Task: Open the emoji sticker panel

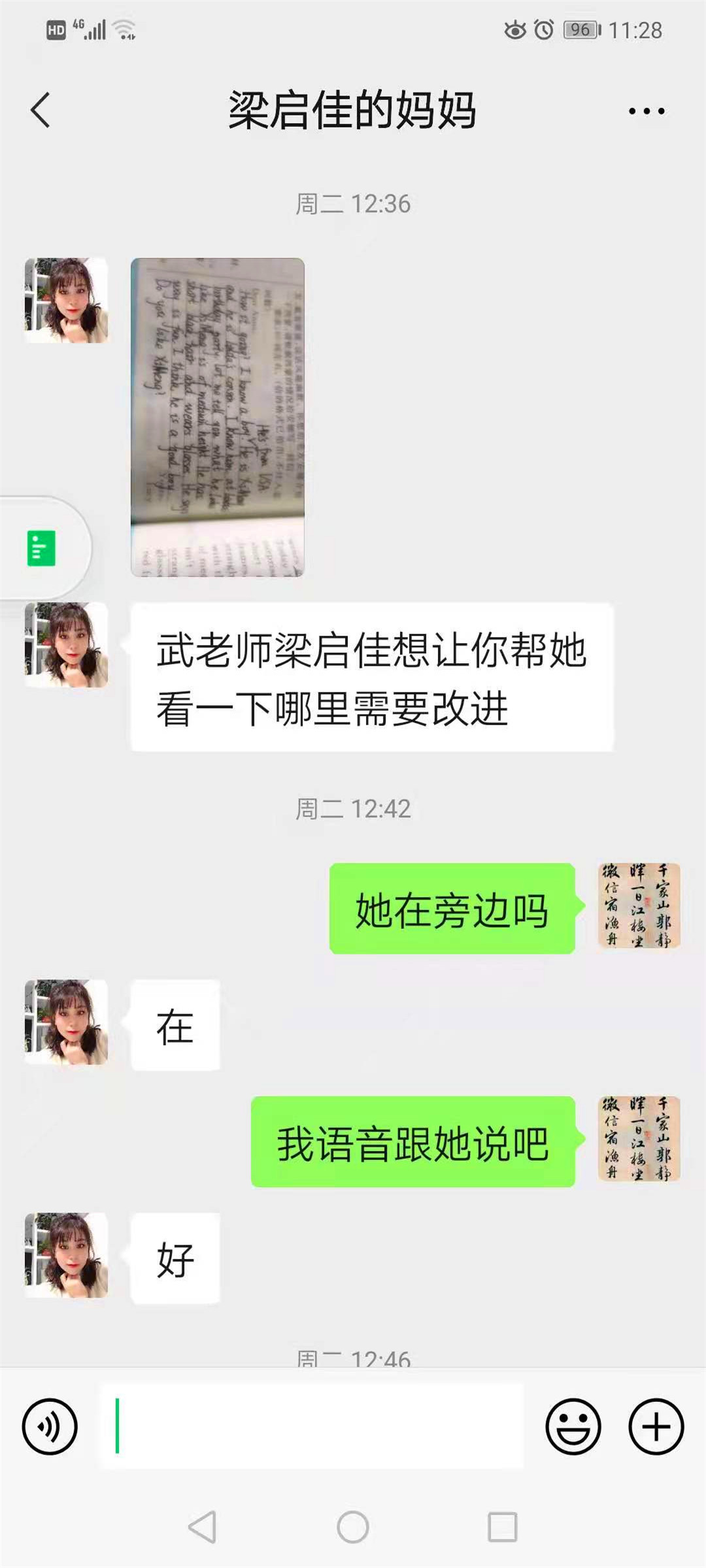Action: tap(573, 1426)
